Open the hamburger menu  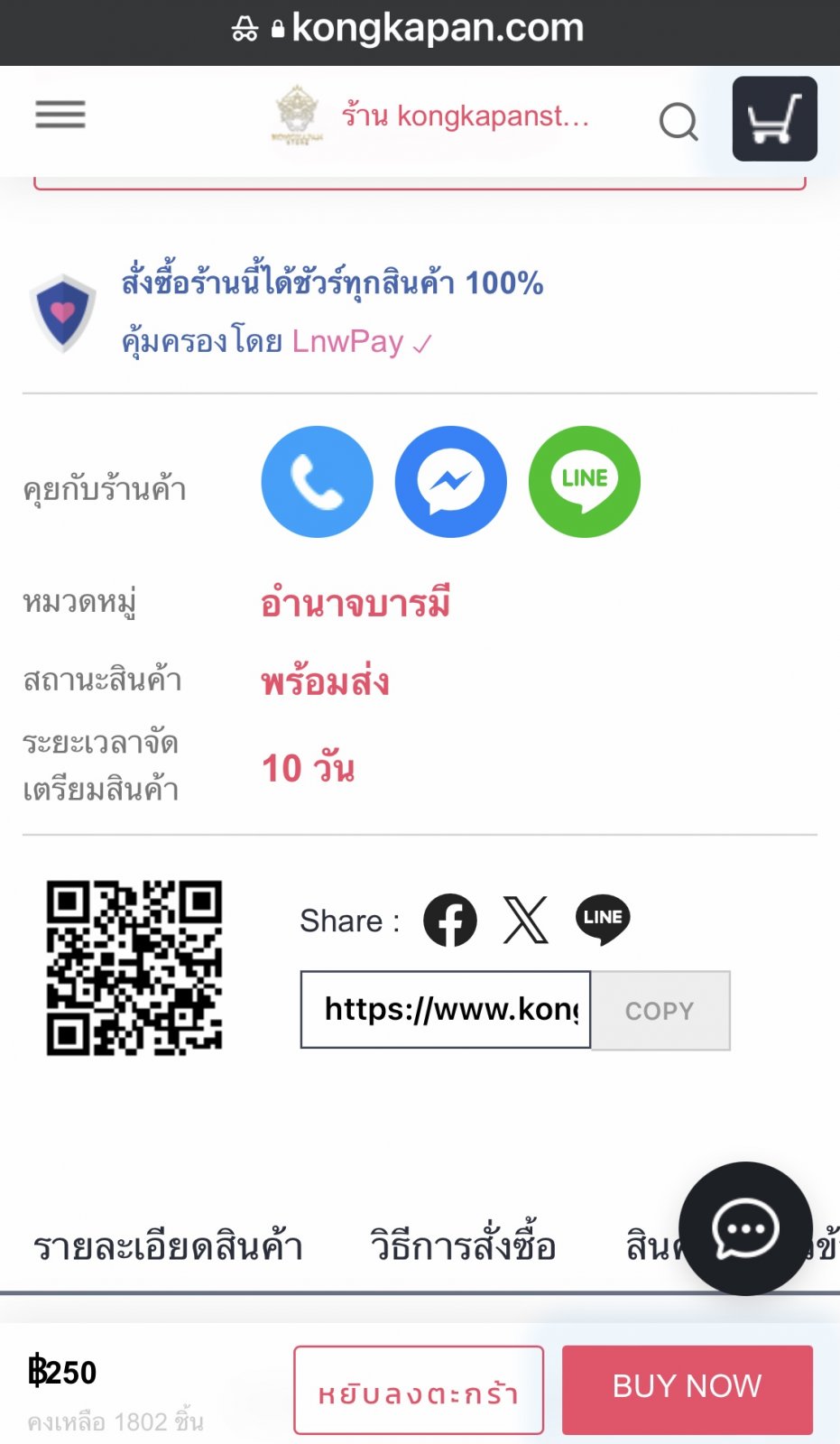point(60,115)
